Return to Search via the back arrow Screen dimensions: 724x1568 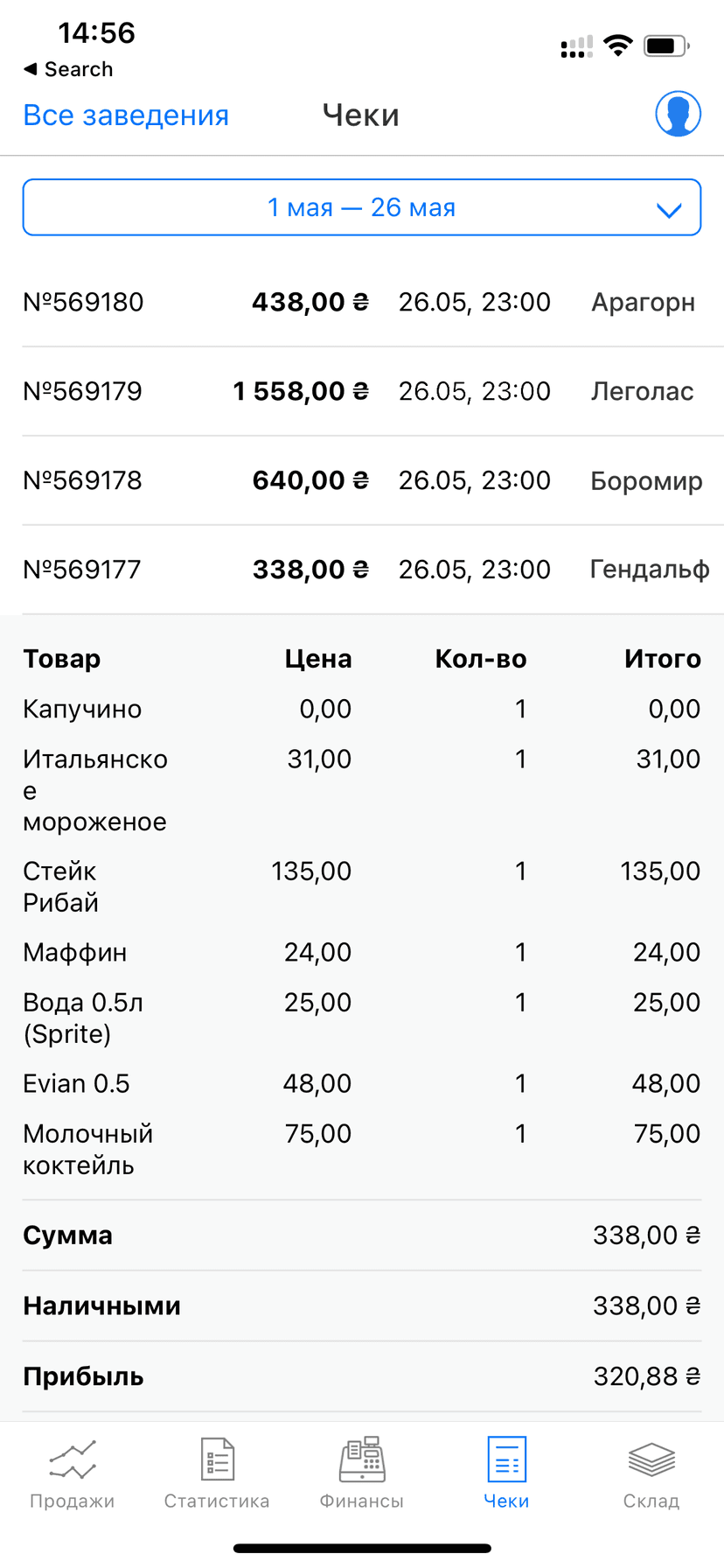[68, 69]
